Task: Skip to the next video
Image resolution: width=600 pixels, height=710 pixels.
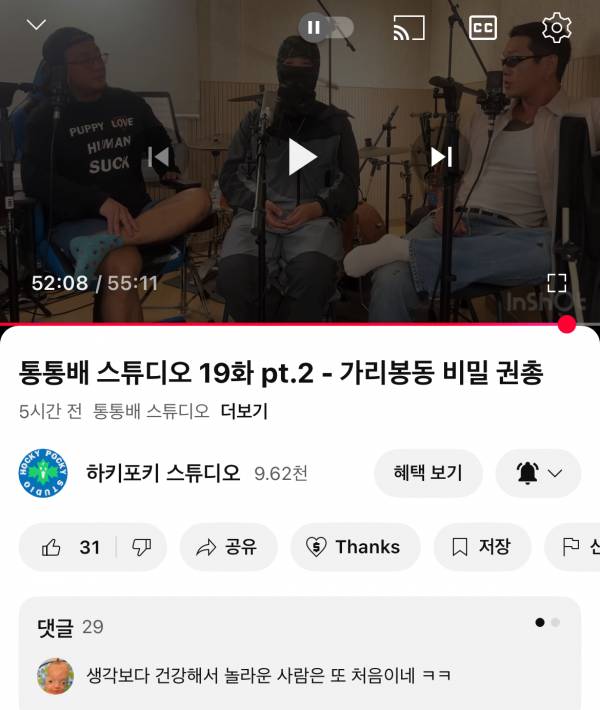Action: click(x=441, y=157)
